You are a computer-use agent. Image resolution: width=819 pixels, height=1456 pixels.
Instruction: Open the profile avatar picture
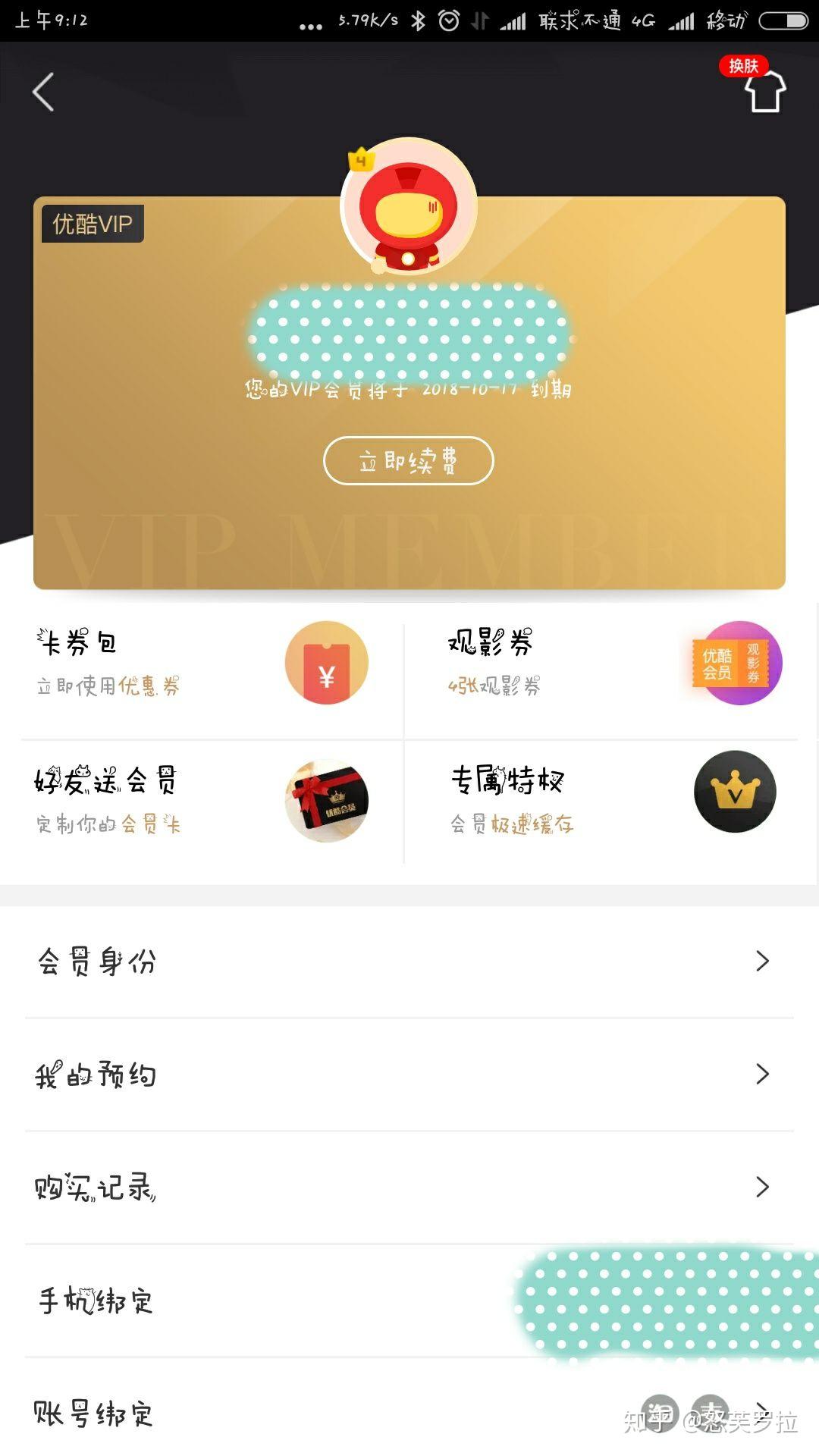(x=409, y=206)
